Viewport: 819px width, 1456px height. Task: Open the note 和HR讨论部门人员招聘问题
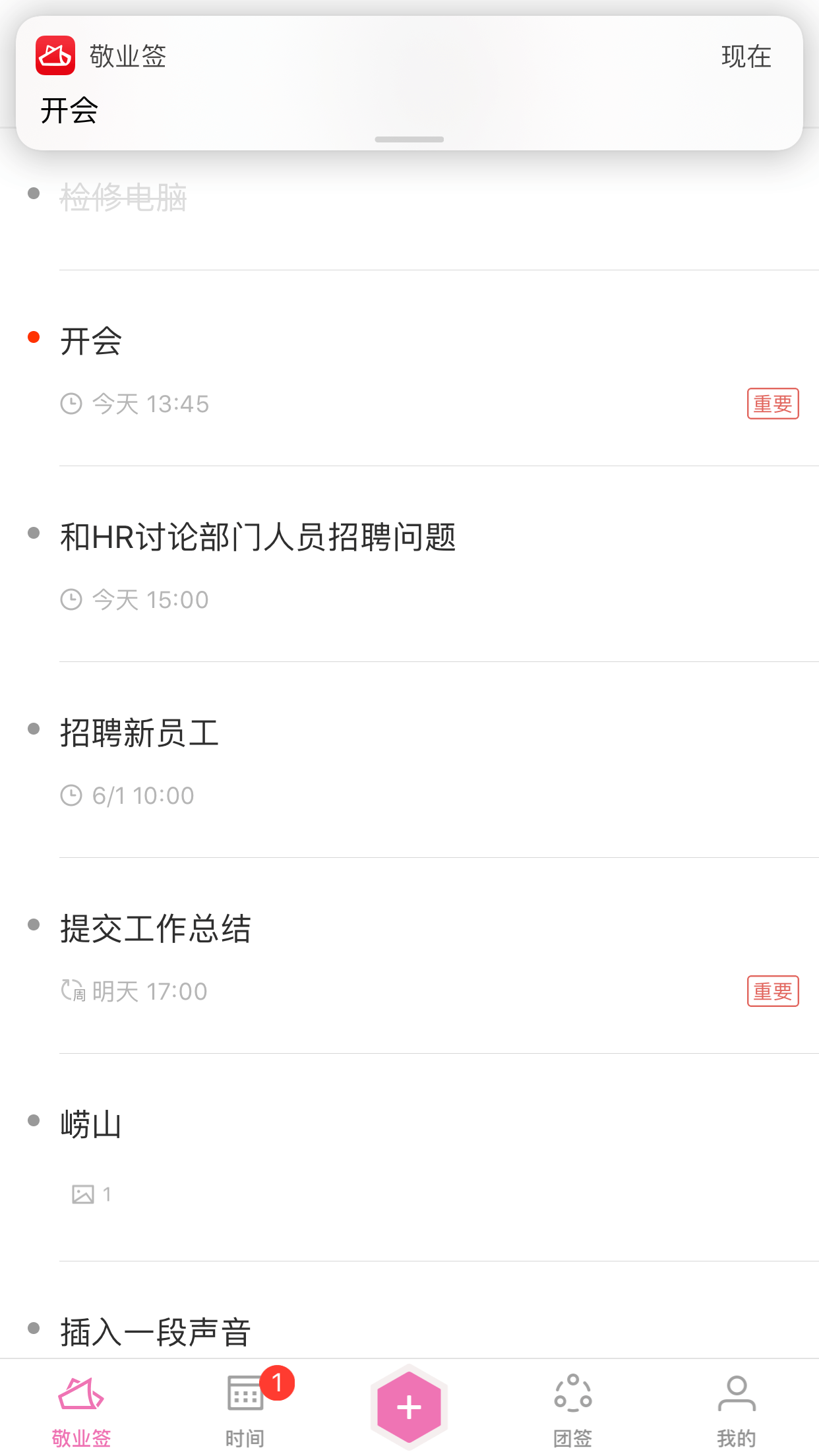pyautogui.click(x=257, y=537)
